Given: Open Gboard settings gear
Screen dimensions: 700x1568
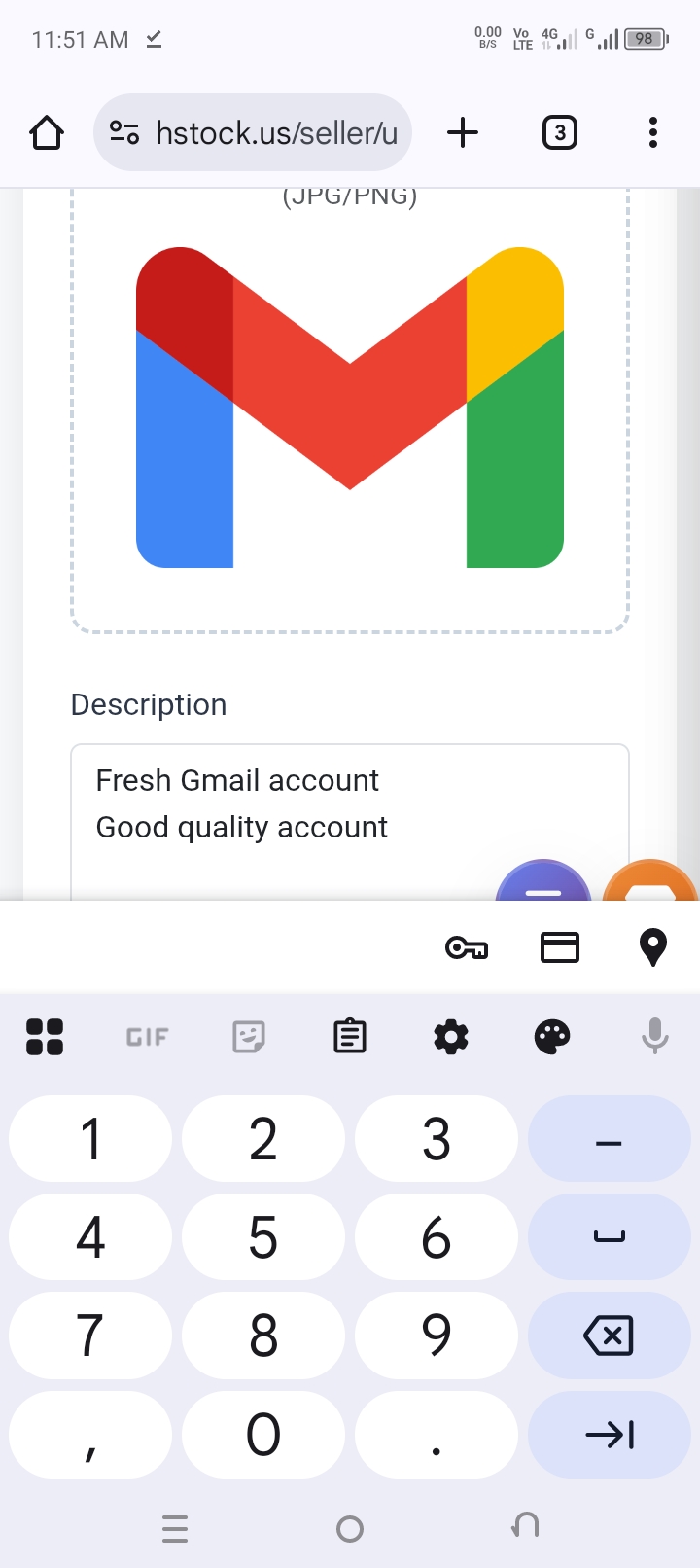Looking at the screenshot, I should click(x=450, y=1037).
